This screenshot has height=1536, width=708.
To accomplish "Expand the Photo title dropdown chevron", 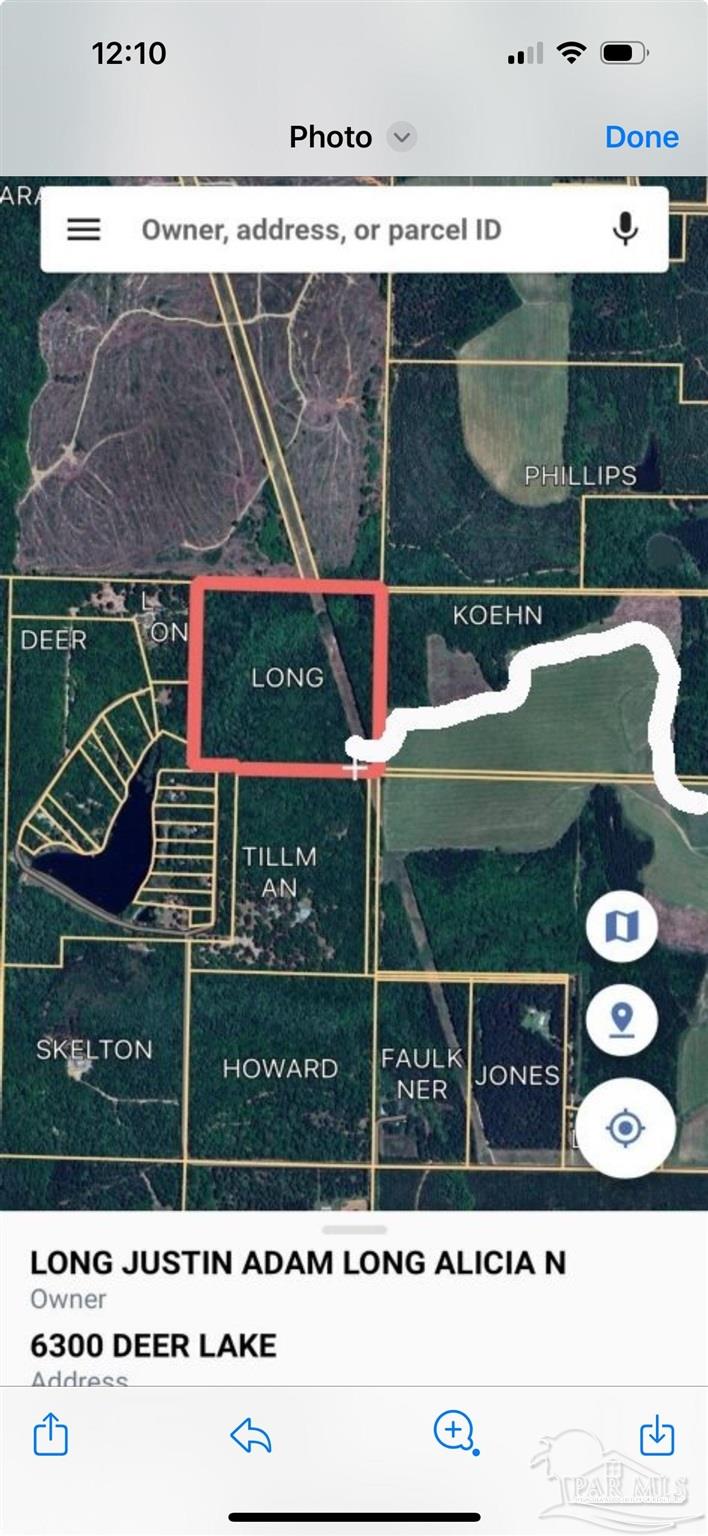I will click(402, 137).
